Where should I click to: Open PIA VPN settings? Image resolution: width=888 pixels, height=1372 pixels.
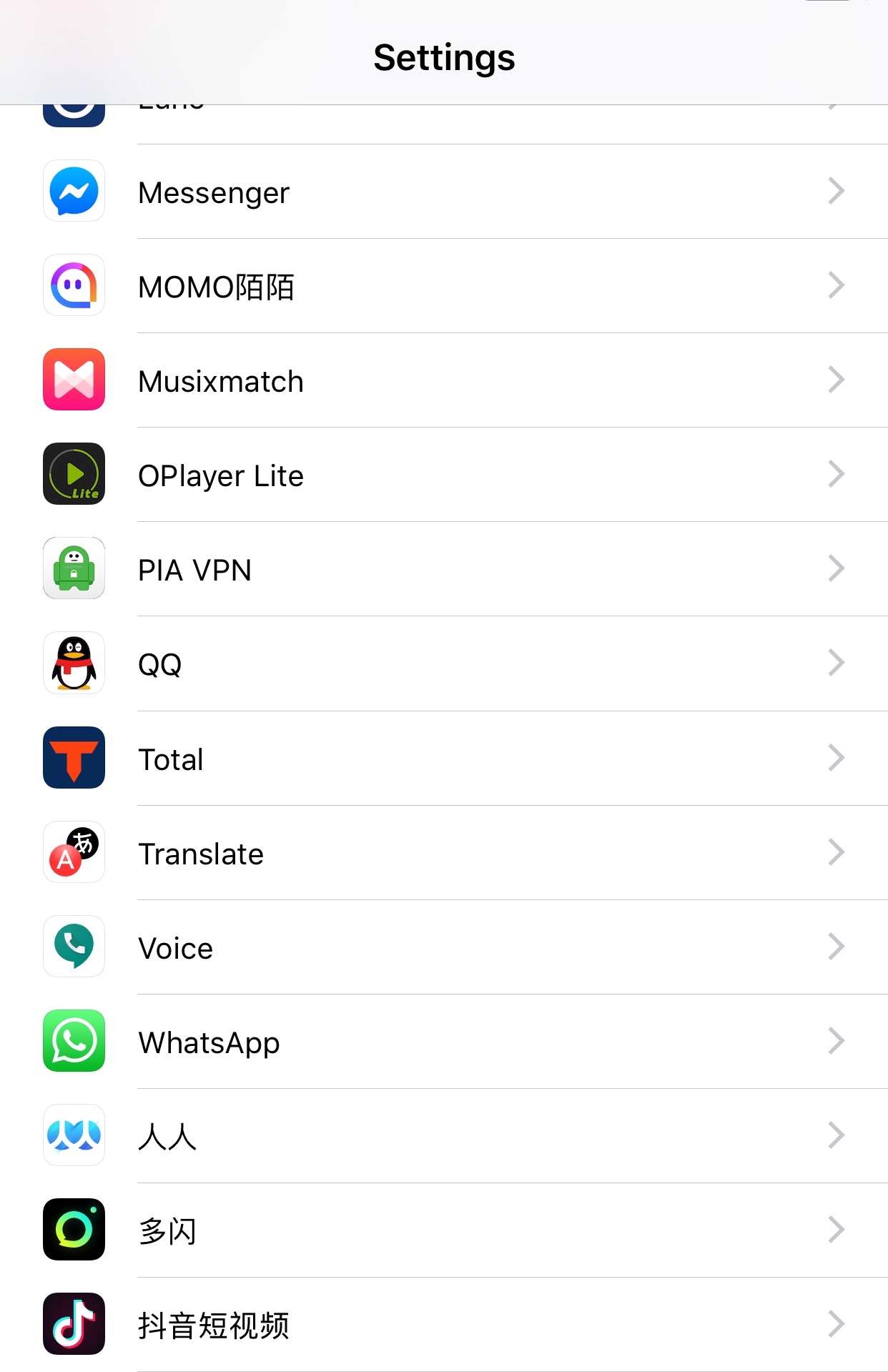[443, 569]
